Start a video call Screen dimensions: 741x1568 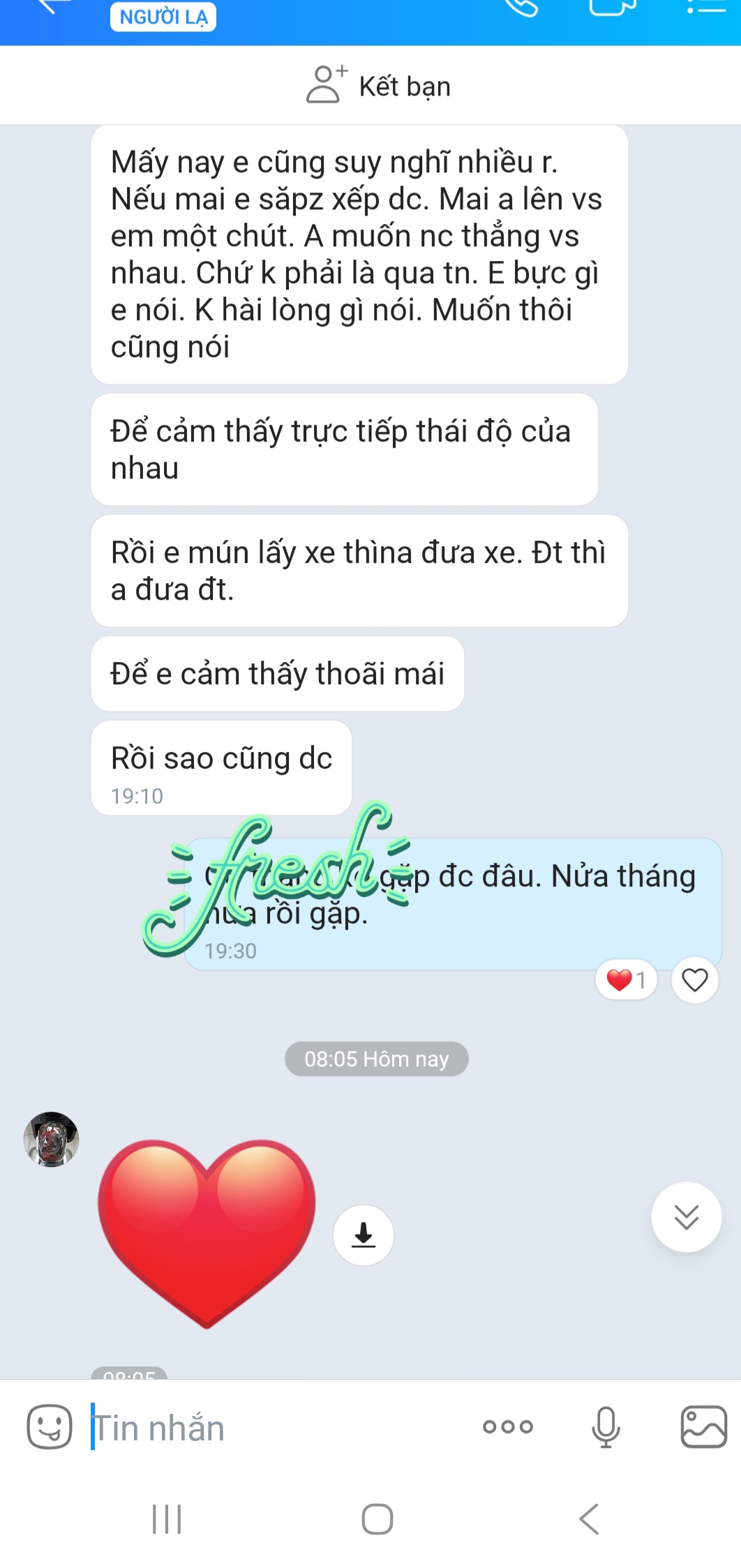coord(612,7)
